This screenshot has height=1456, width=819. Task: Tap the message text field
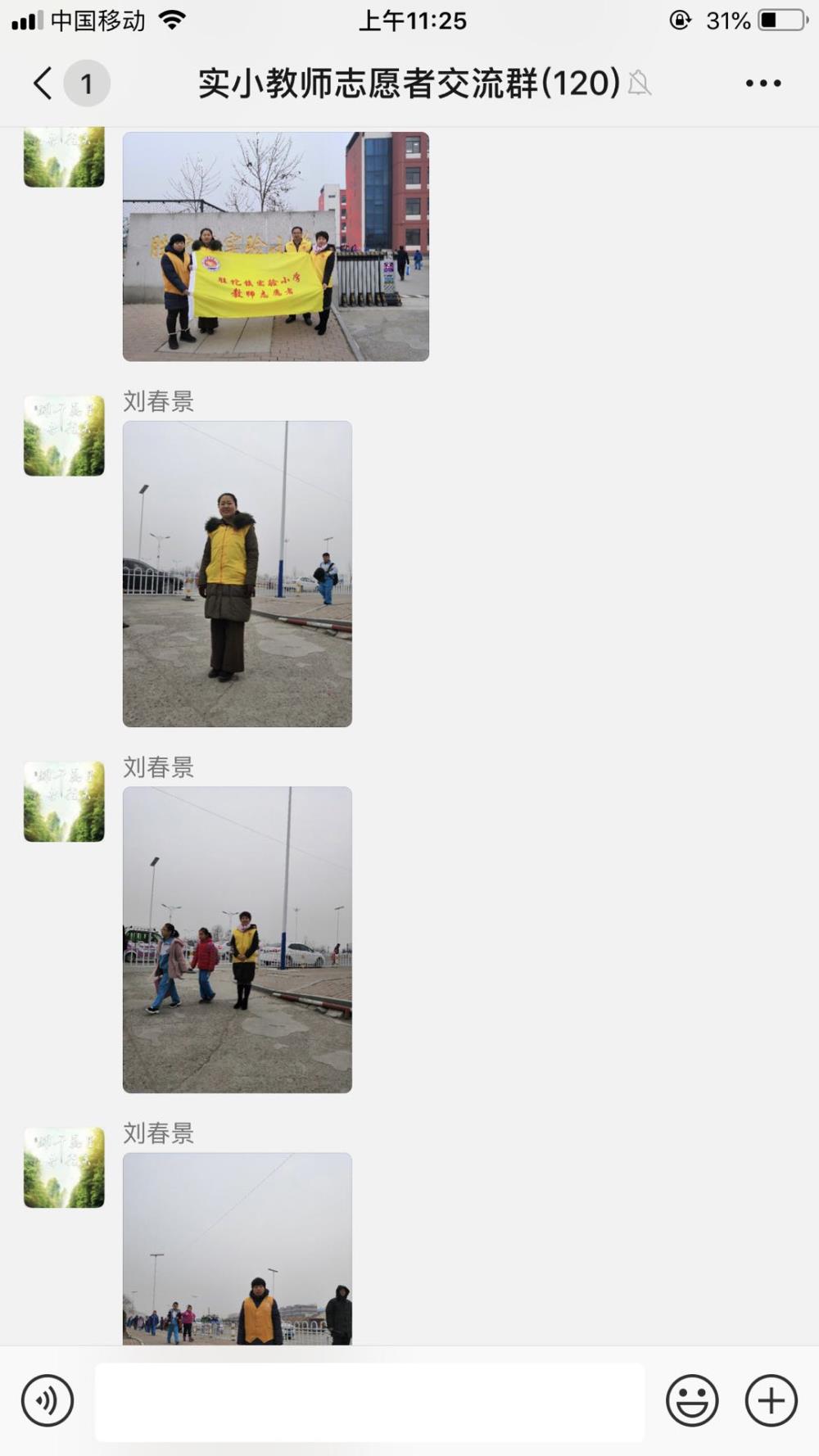point(369,1401)
